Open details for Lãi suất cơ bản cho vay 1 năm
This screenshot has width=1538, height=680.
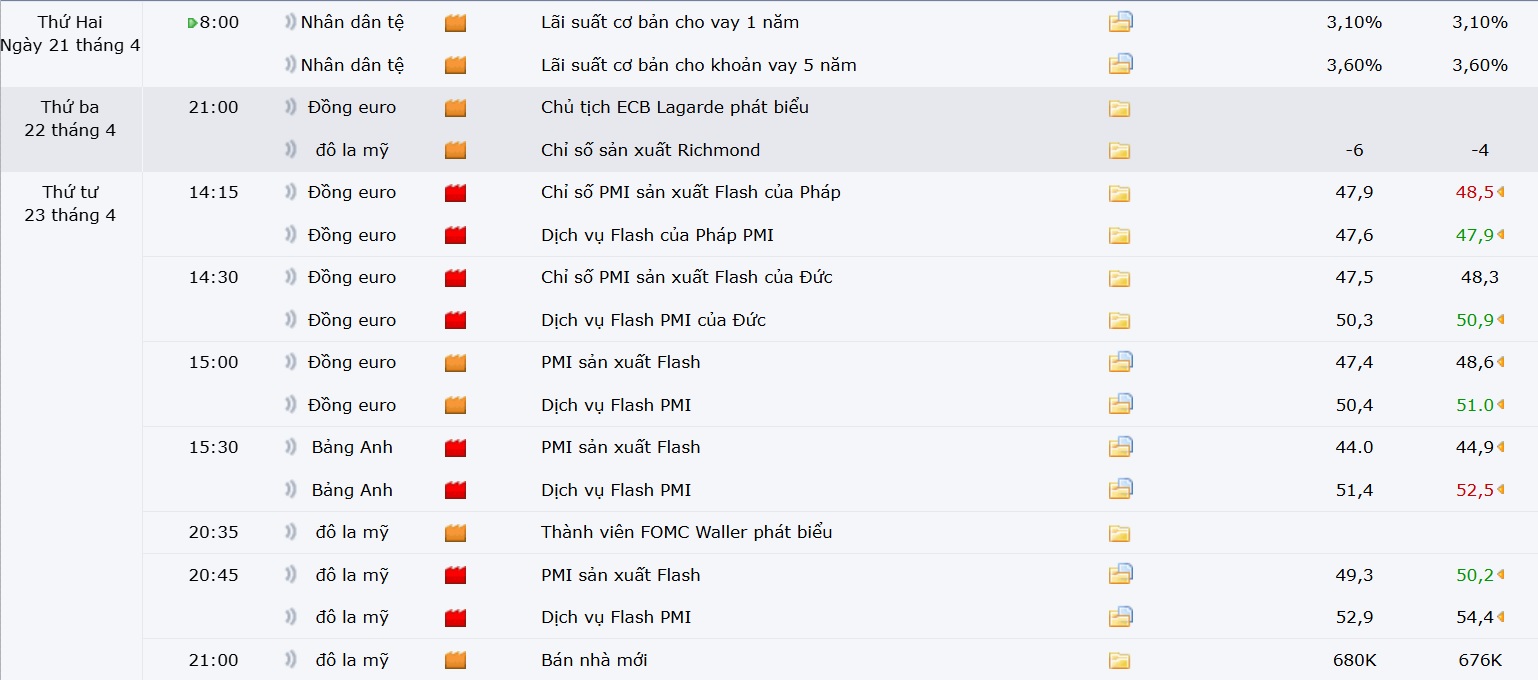coord(1120,22)
